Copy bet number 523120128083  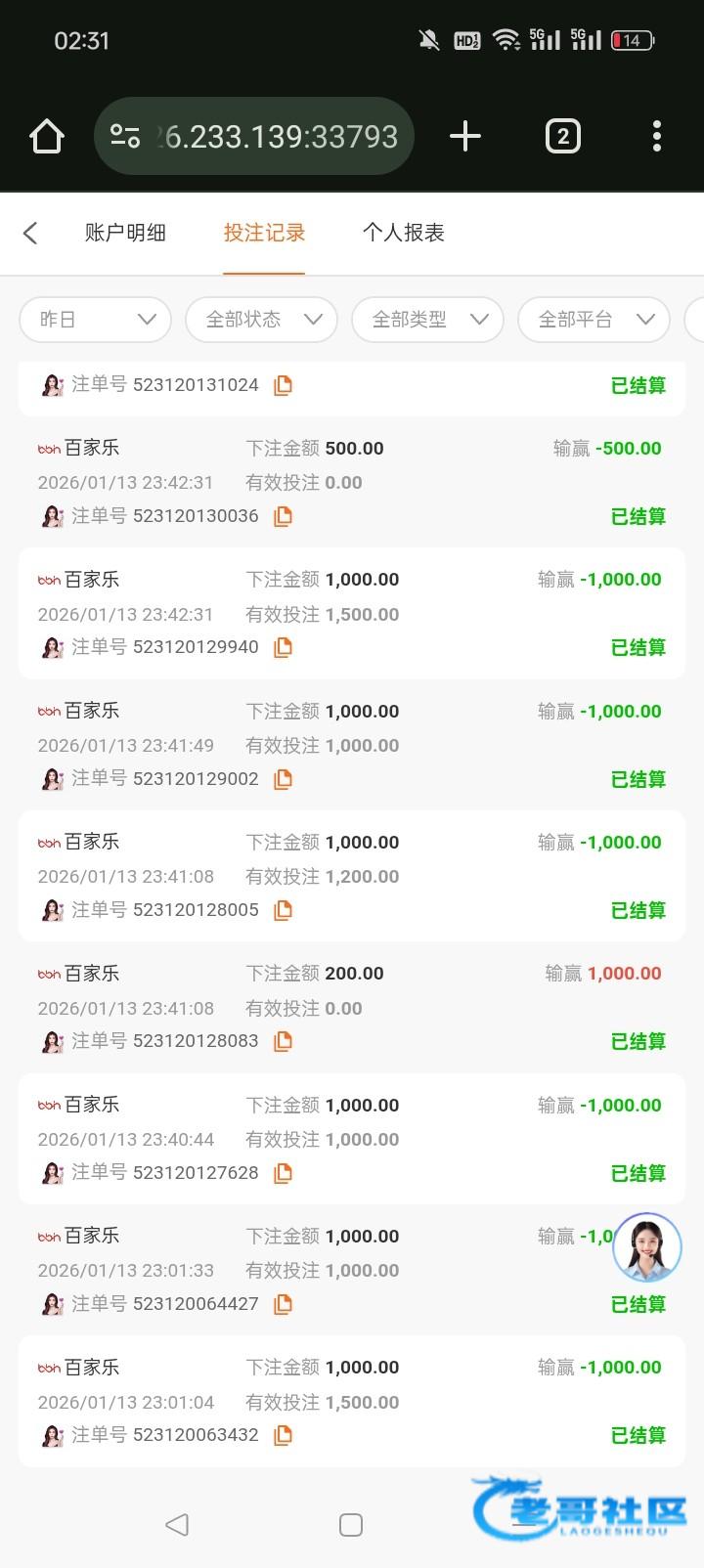coord(283,1041)
